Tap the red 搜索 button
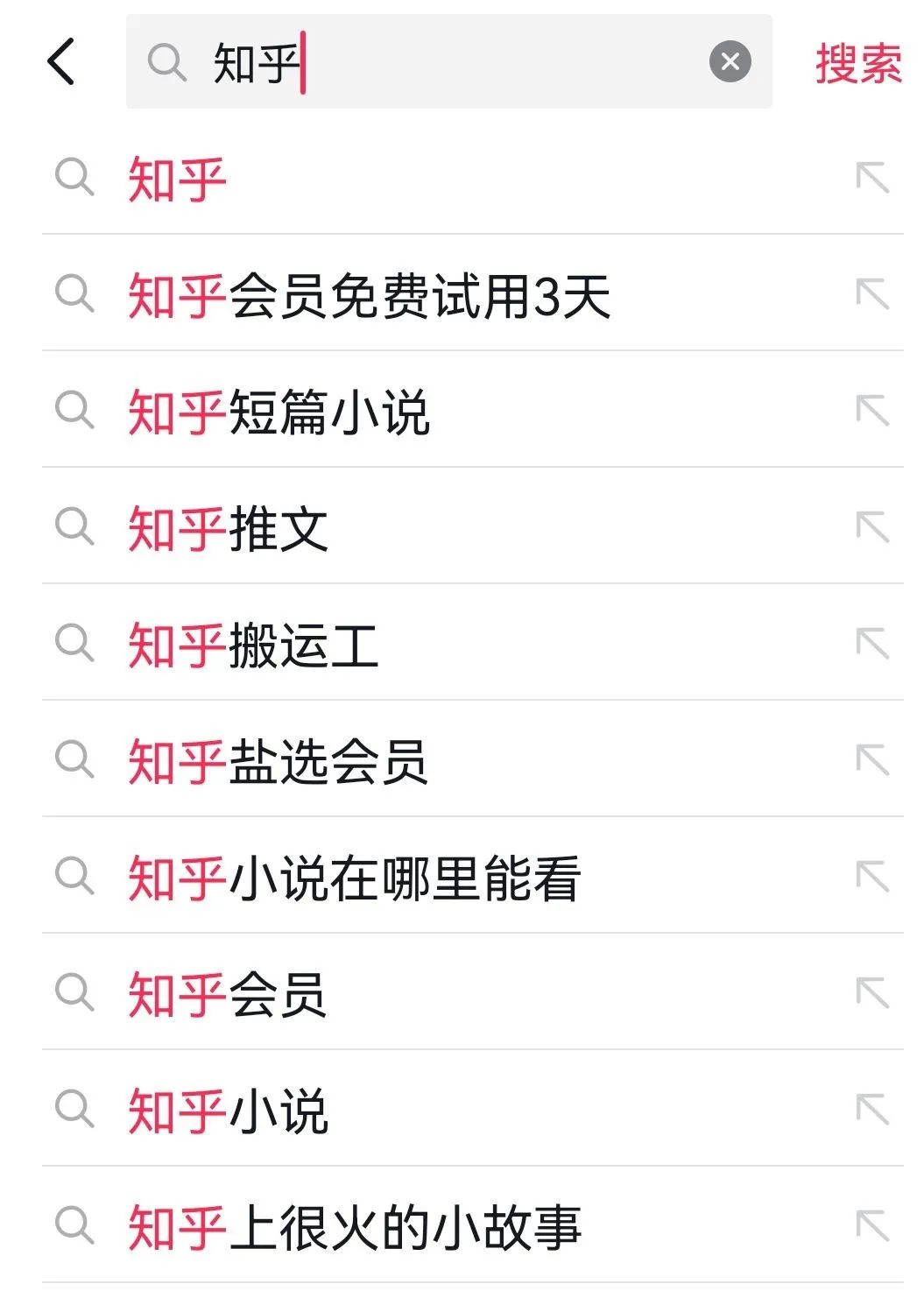924x1291 pixels. (857, 63)
